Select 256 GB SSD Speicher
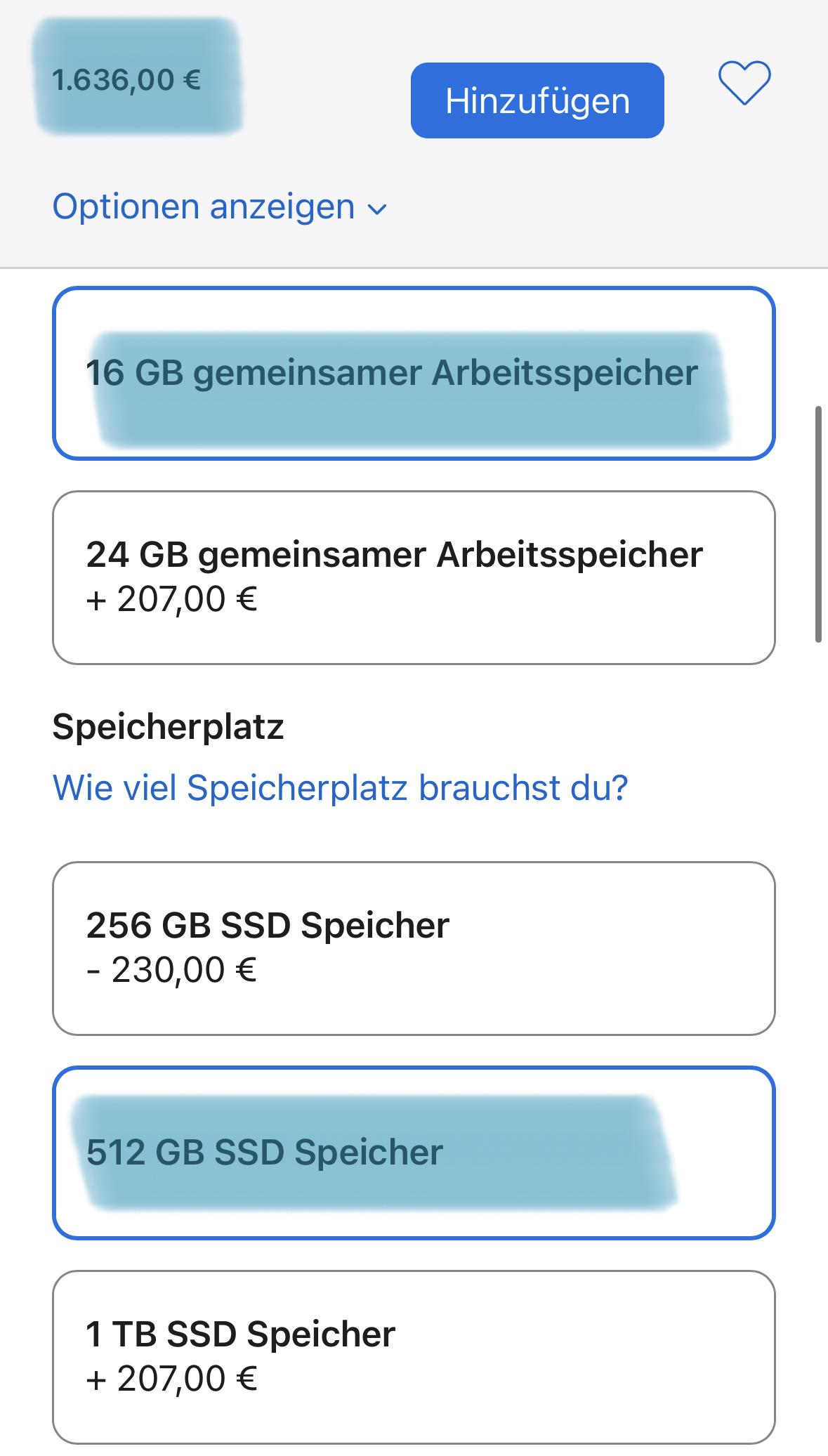Screen dimensions: 828x1456 [414, 948]
